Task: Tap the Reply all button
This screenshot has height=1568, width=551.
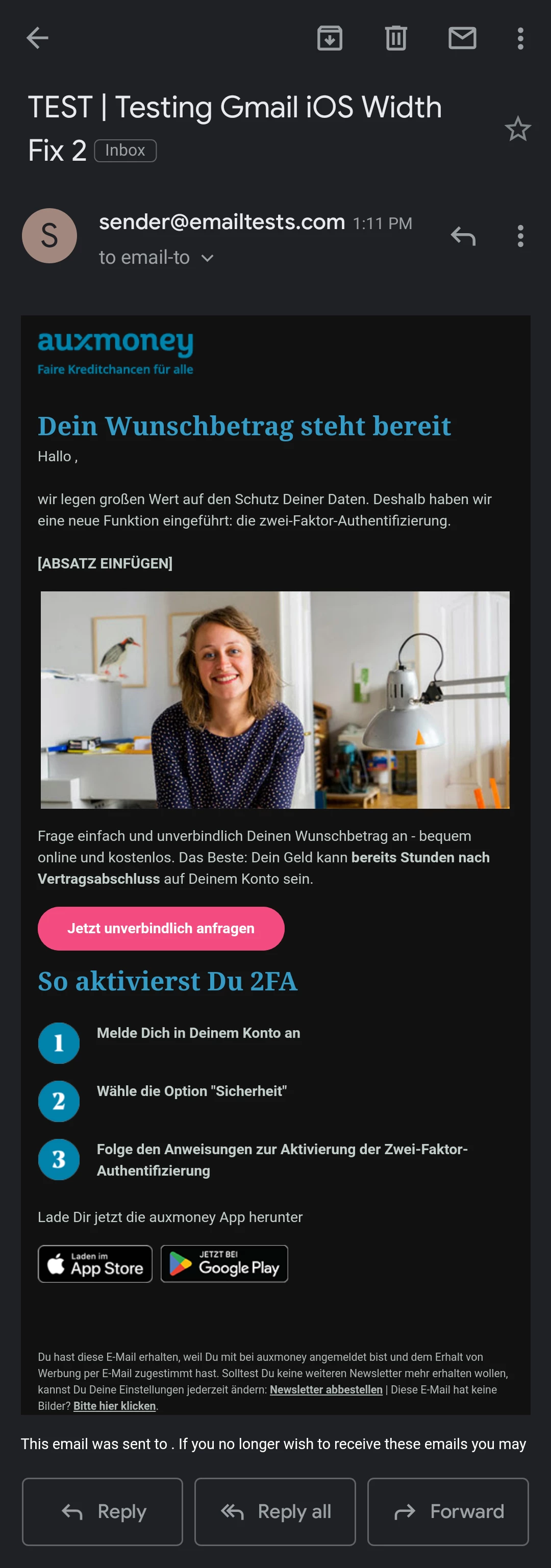Action: click(275, 1511)
